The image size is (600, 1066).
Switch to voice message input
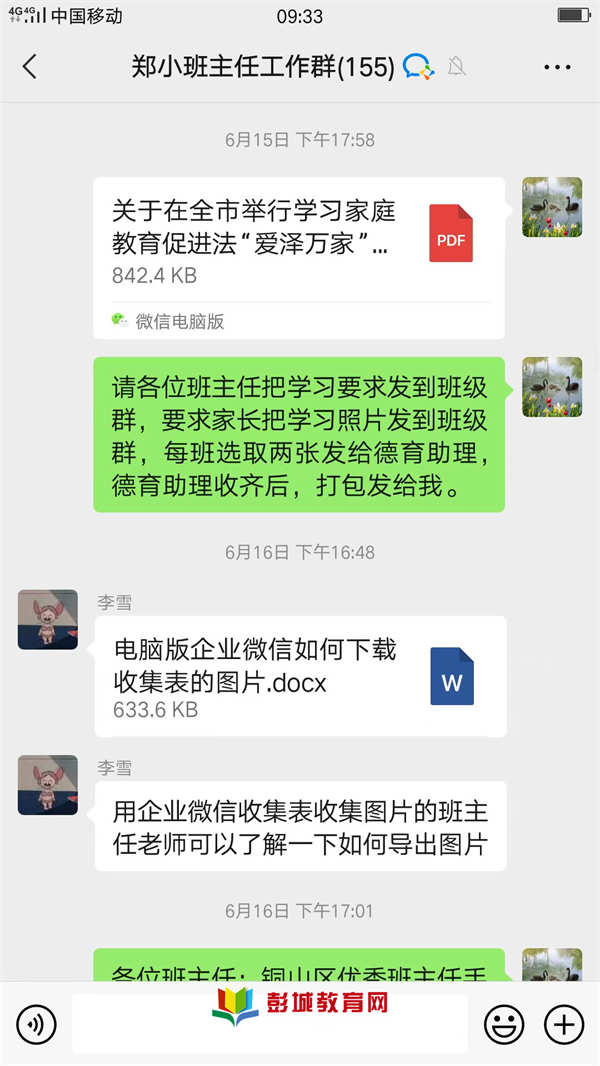(37, 1024)
